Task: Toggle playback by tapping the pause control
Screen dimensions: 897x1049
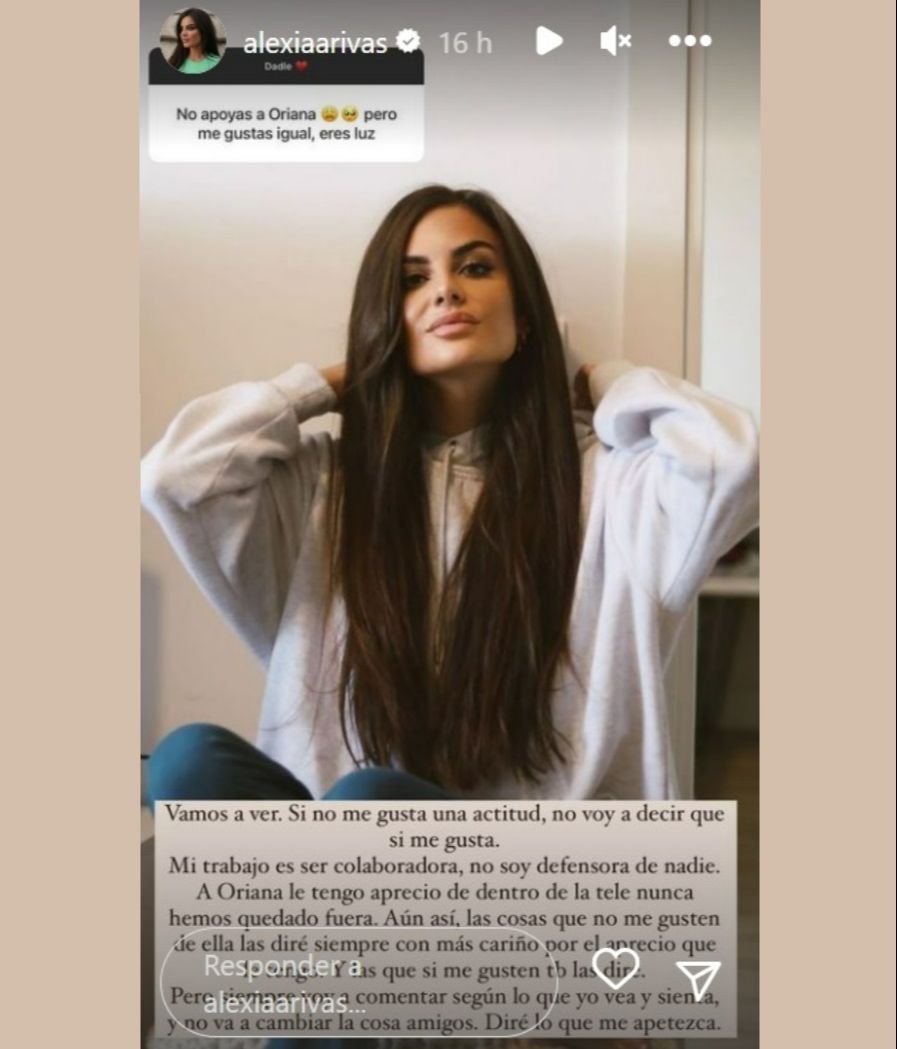Action: pyautogui.click(x=548, y=40)
